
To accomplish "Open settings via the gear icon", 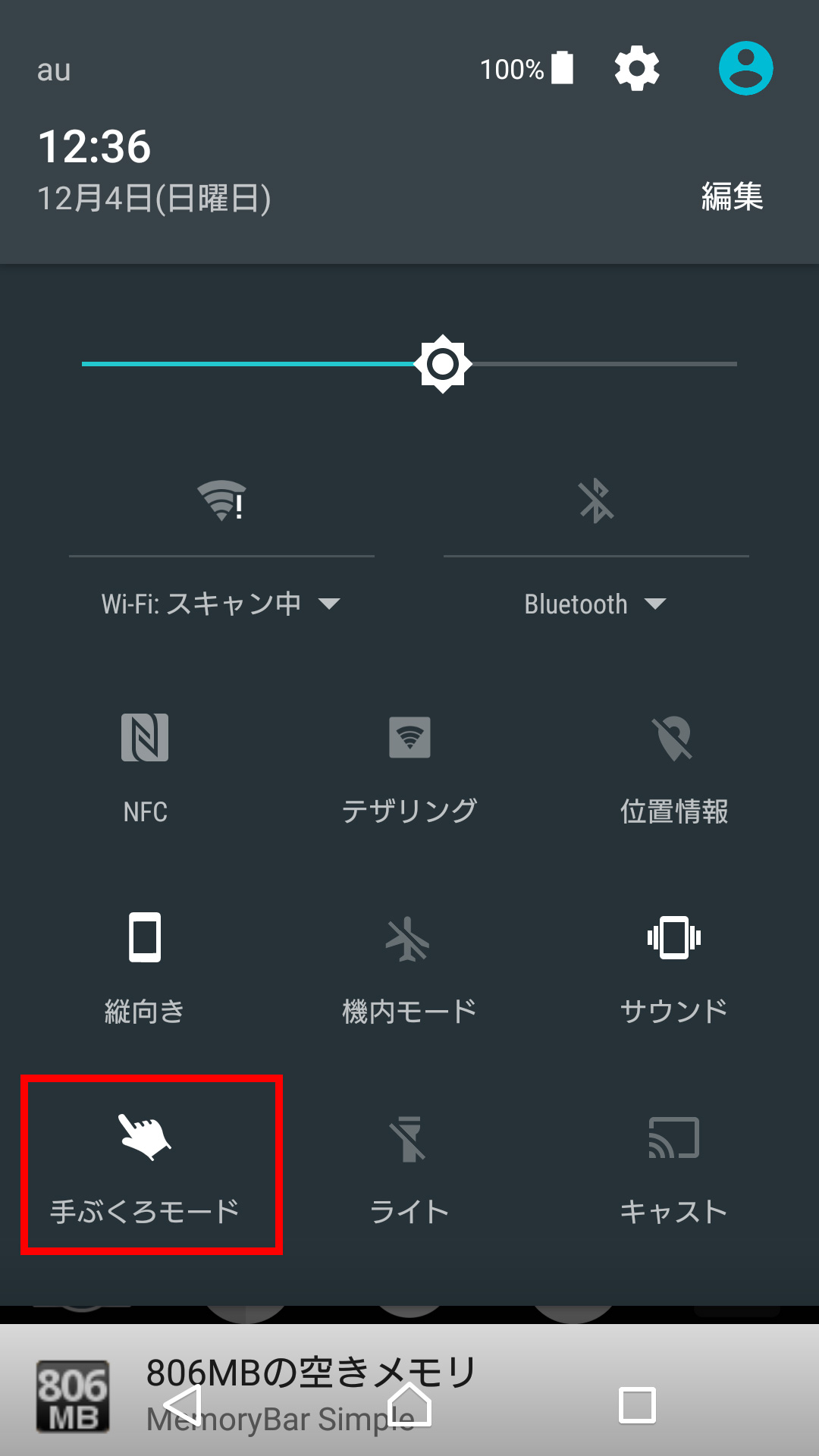I will (x=636, y=69).
